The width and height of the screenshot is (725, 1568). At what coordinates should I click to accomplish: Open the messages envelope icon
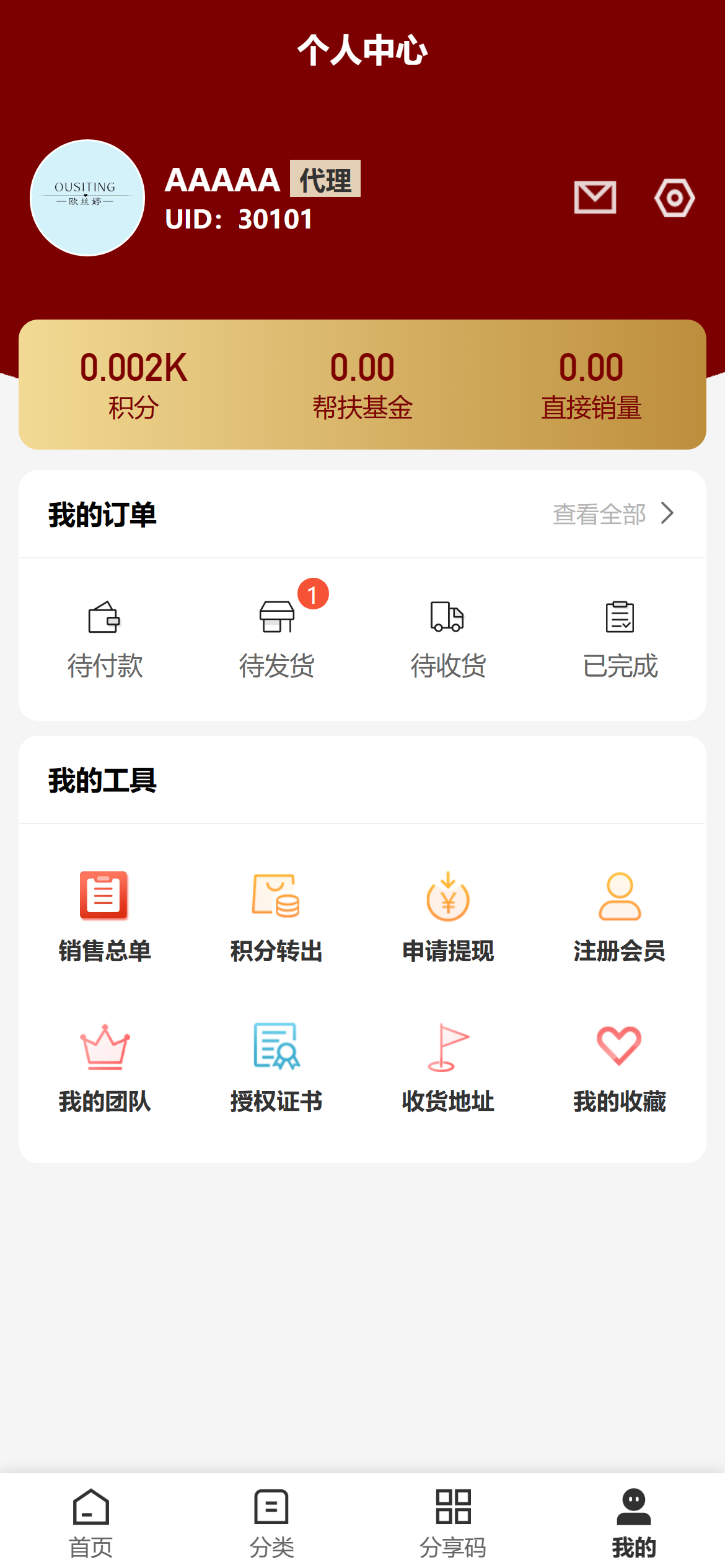[595, 198]
